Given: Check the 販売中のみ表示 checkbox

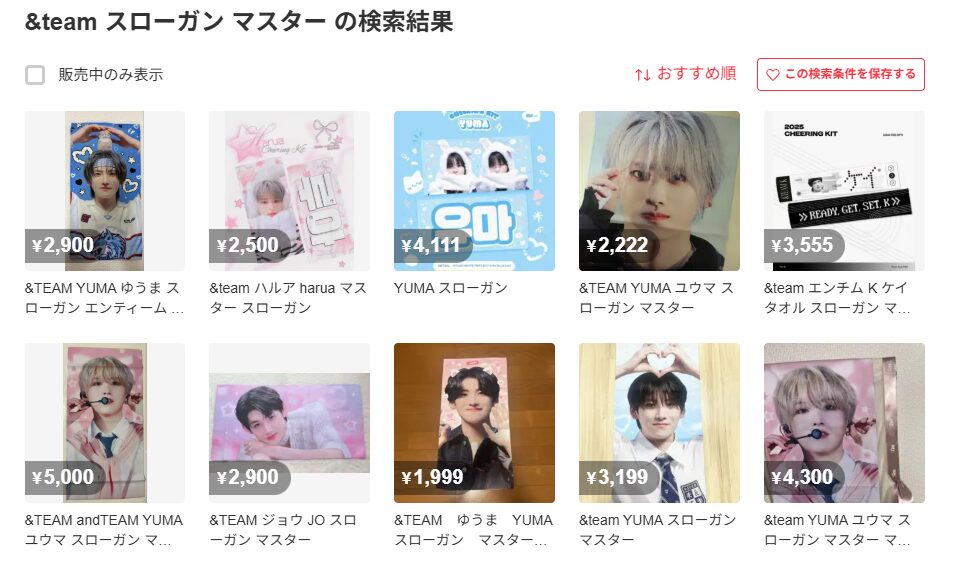Looking at the screenshot, I should point(35,75).
